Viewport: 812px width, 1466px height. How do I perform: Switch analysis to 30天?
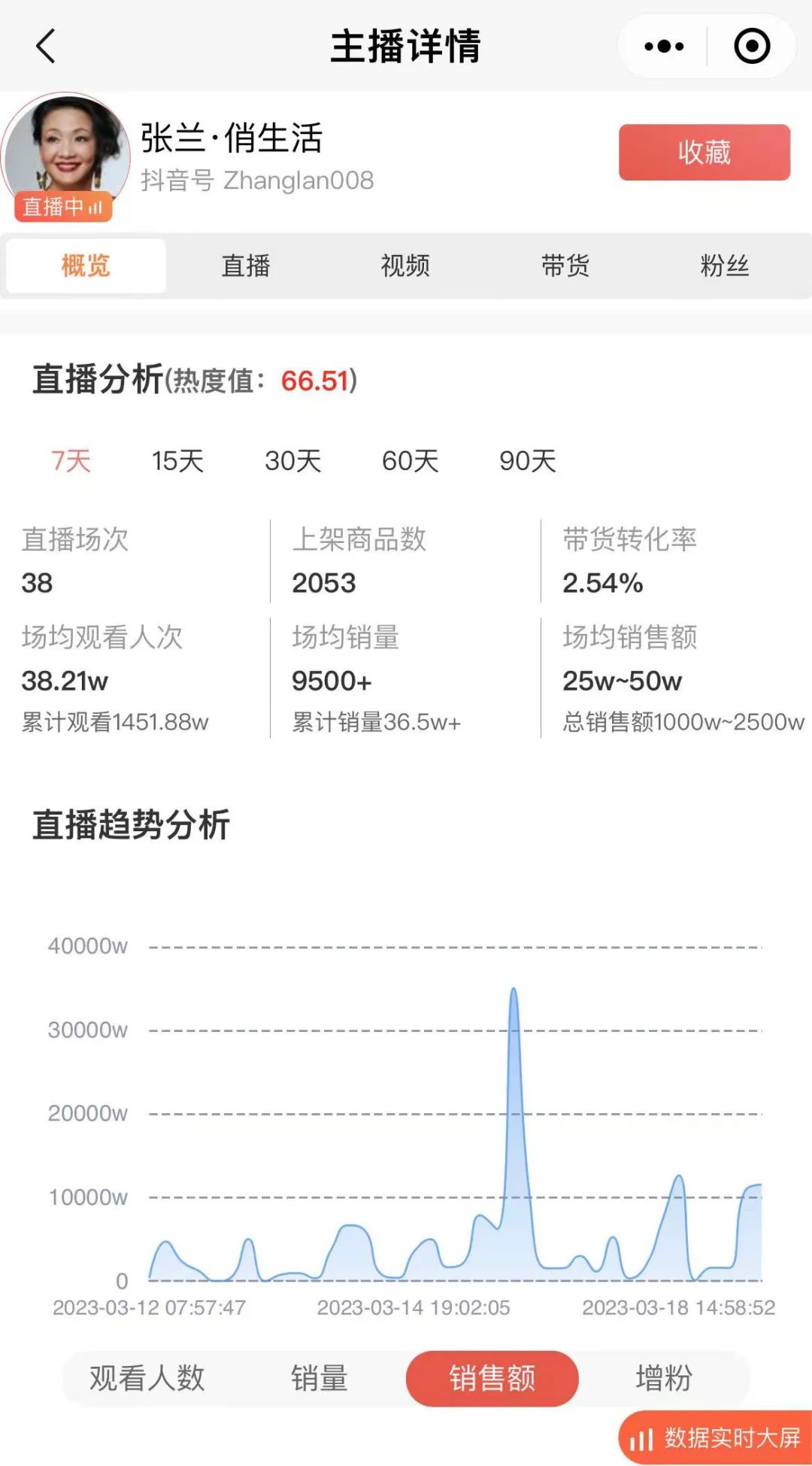[293, 460]
